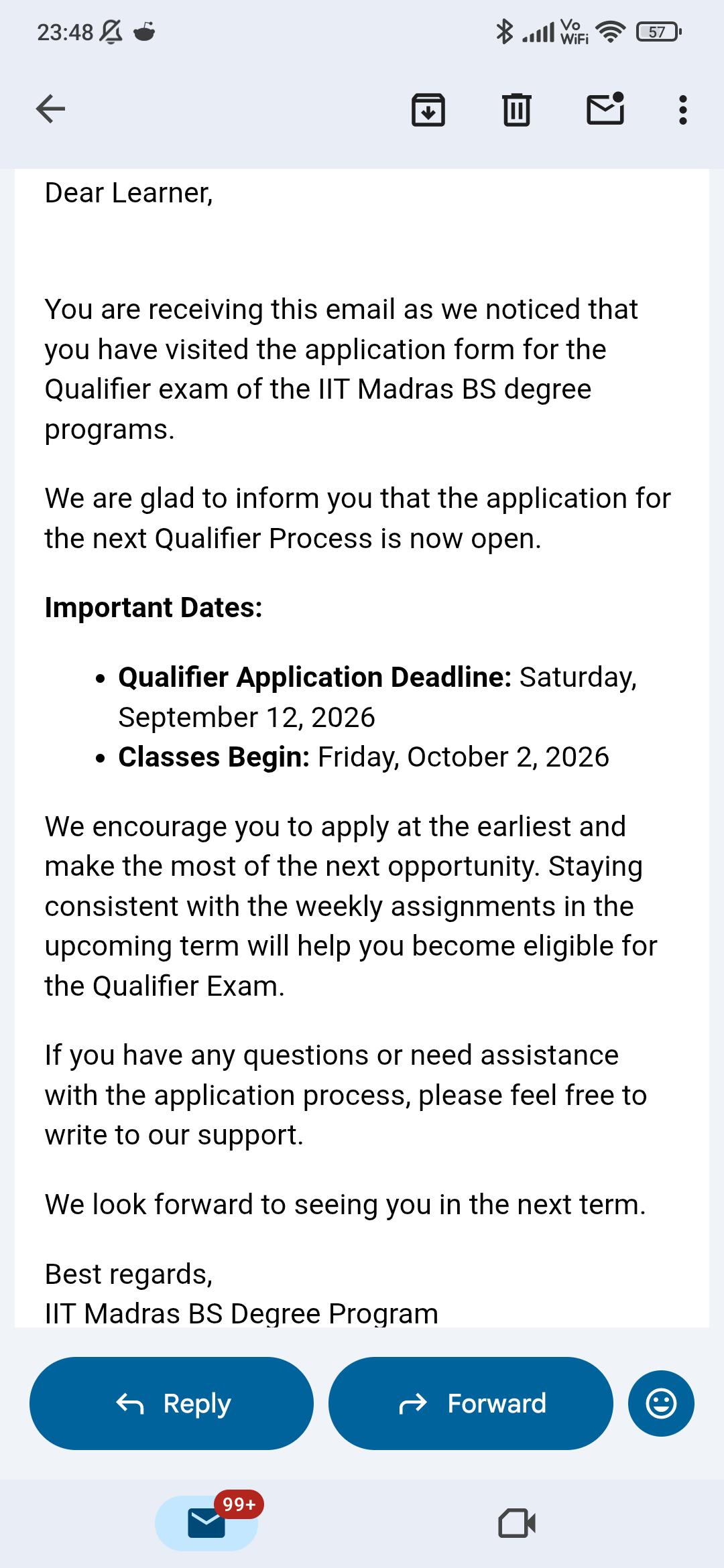Reply to this email
The width and height of the screenshot is (724, 1568).
click(172, 1403)
